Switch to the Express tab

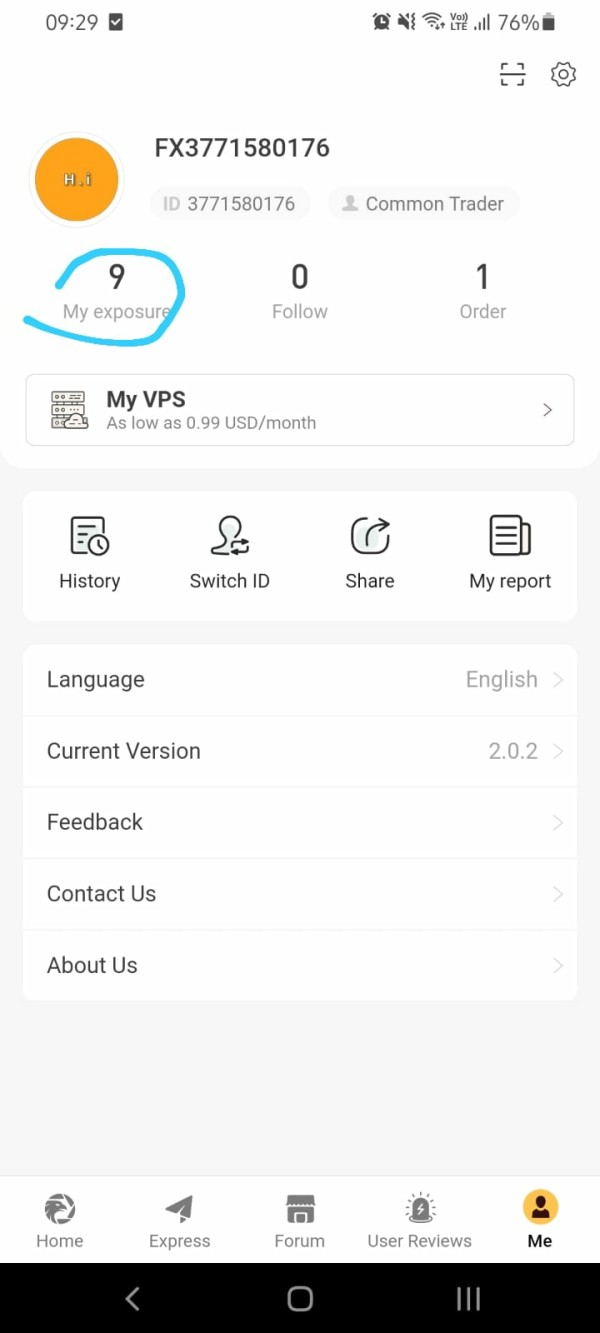point(180,1220)
